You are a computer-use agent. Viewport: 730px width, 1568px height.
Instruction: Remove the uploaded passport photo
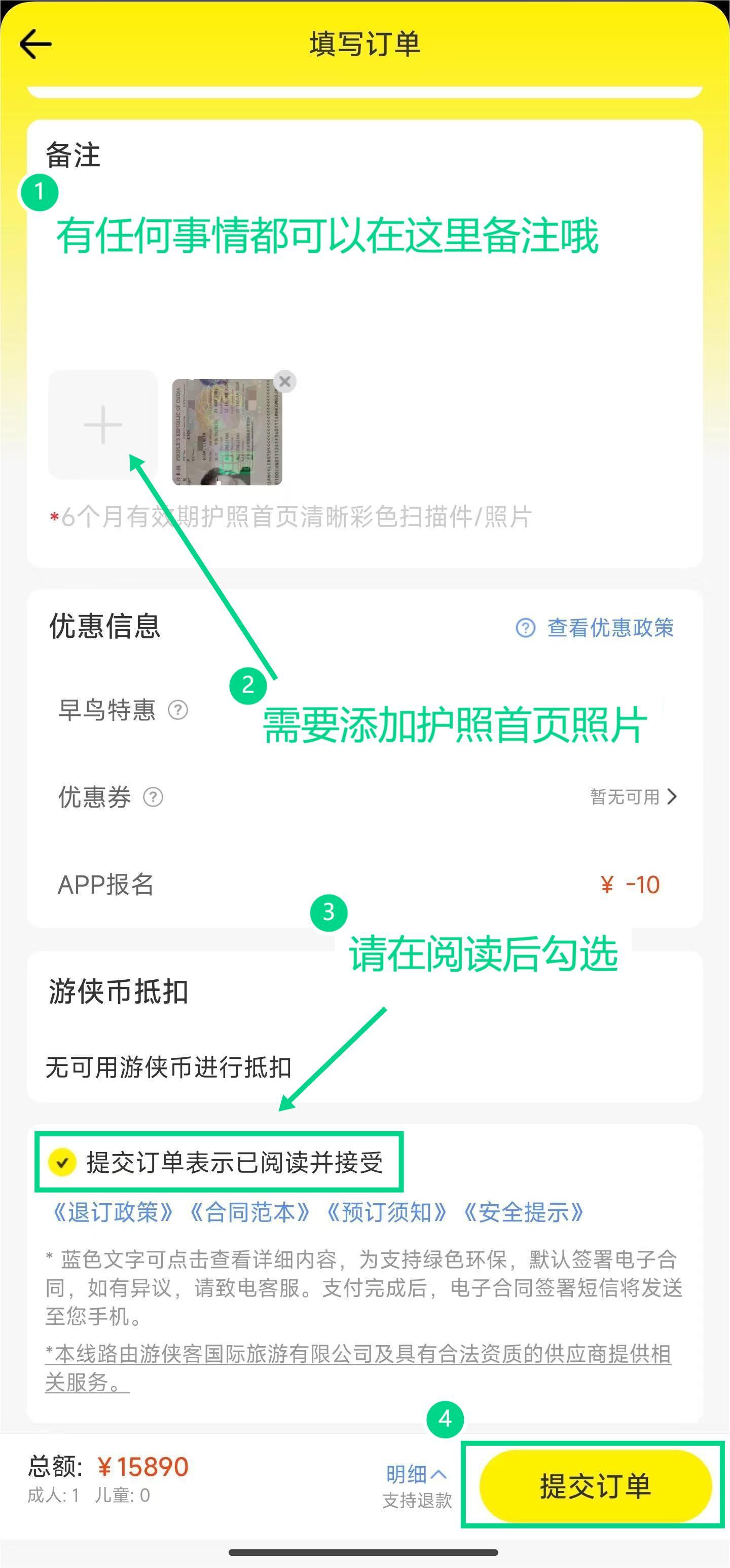(284, 381)
